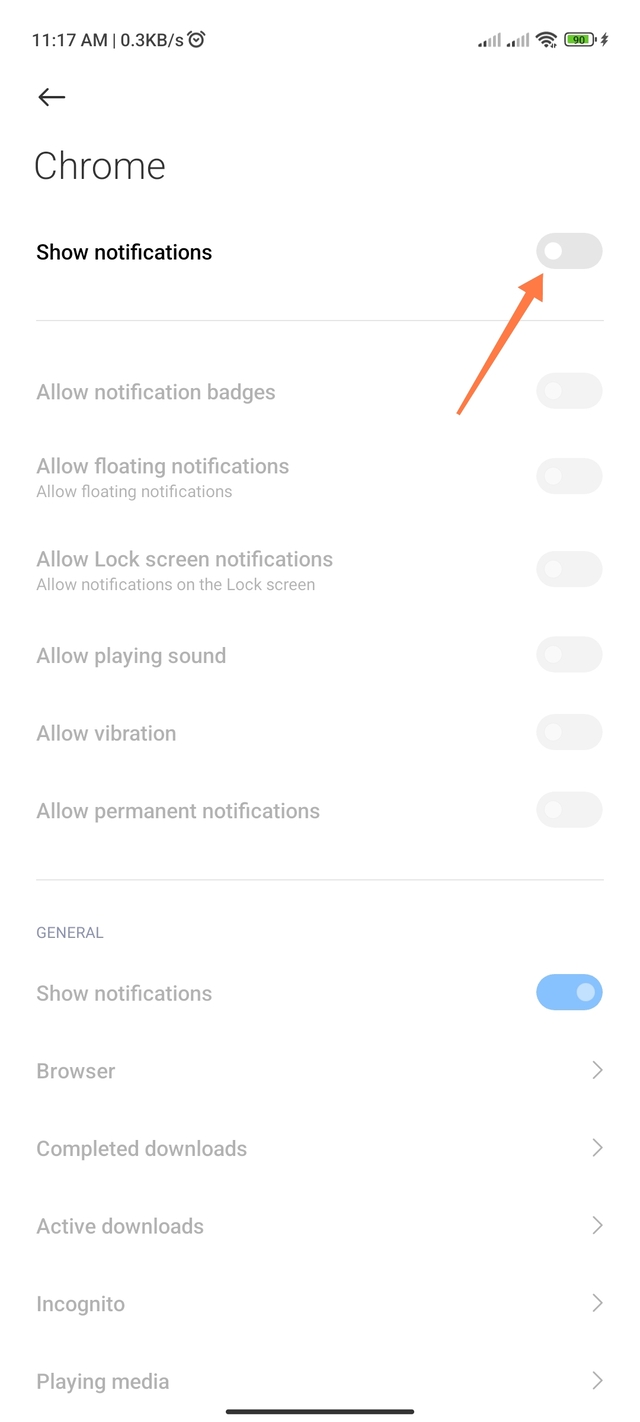The image size is (640, 1422).
Task: Open the Browser notification category
Action: pyautogui.click(x=320, y=1071)
